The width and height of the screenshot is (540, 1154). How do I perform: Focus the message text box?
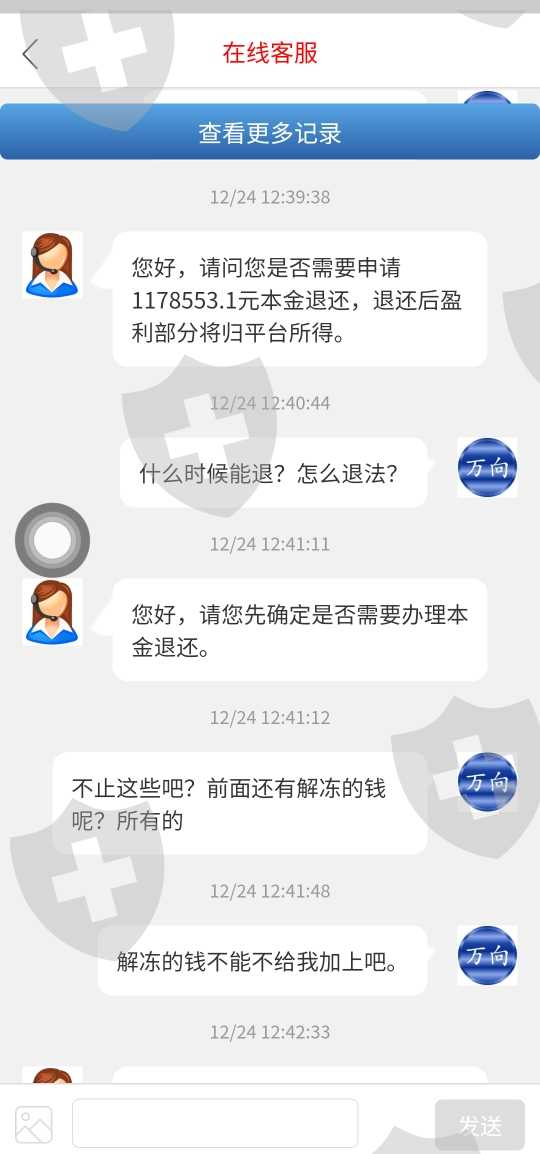point(215,1123)
